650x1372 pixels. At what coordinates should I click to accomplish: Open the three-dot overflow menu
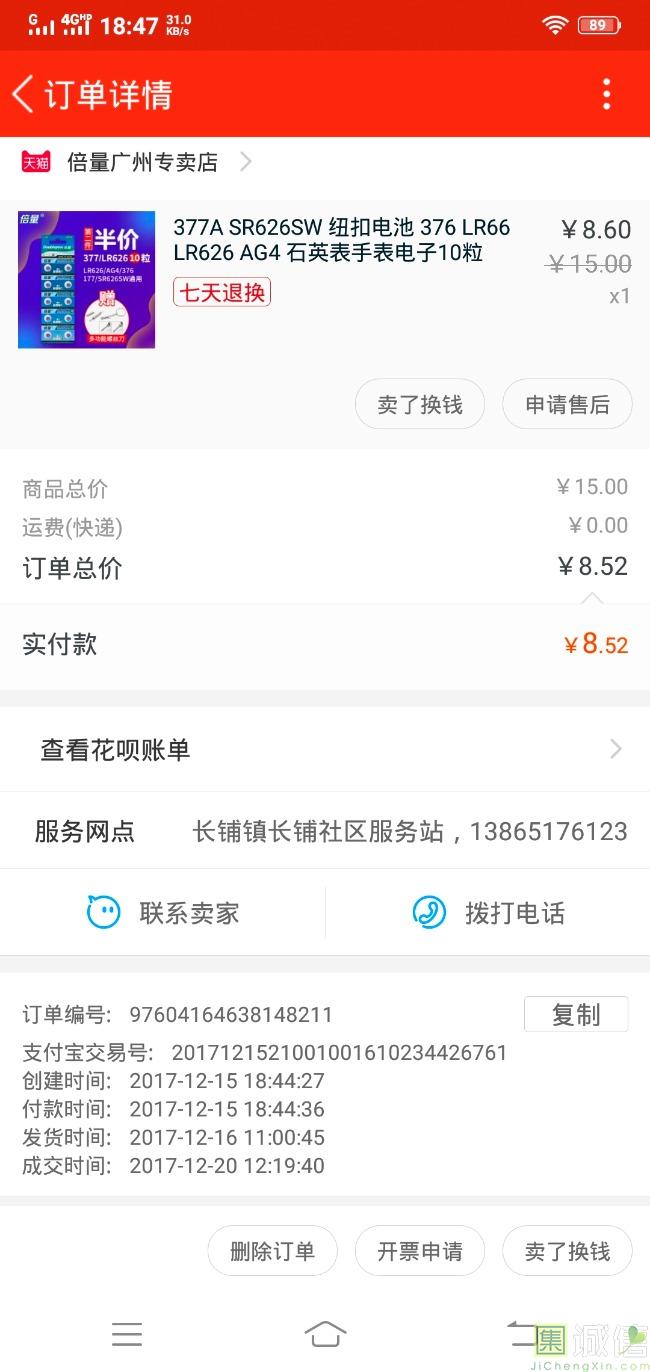(x=606, y=94)
